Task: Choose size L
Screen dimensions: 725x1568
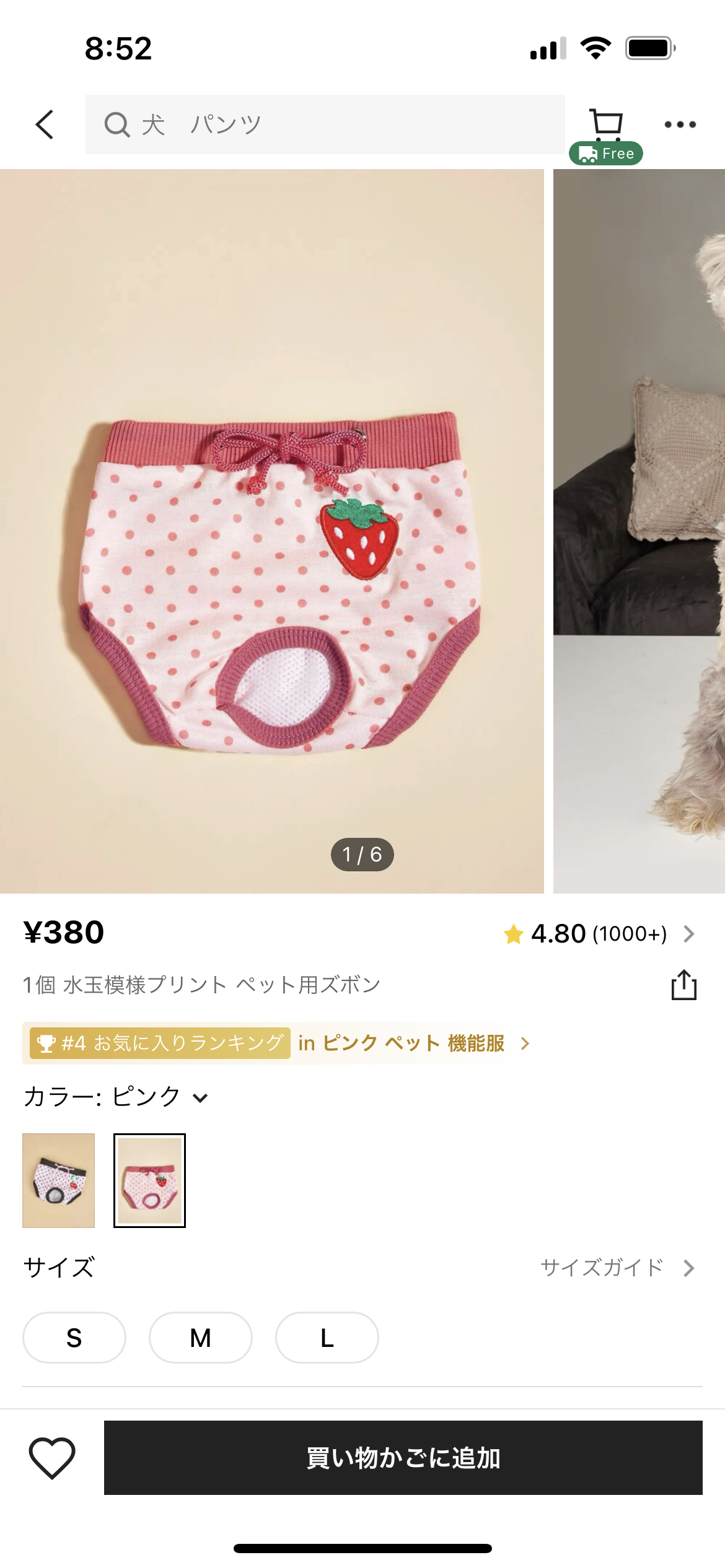Action: click(327, 1338)
